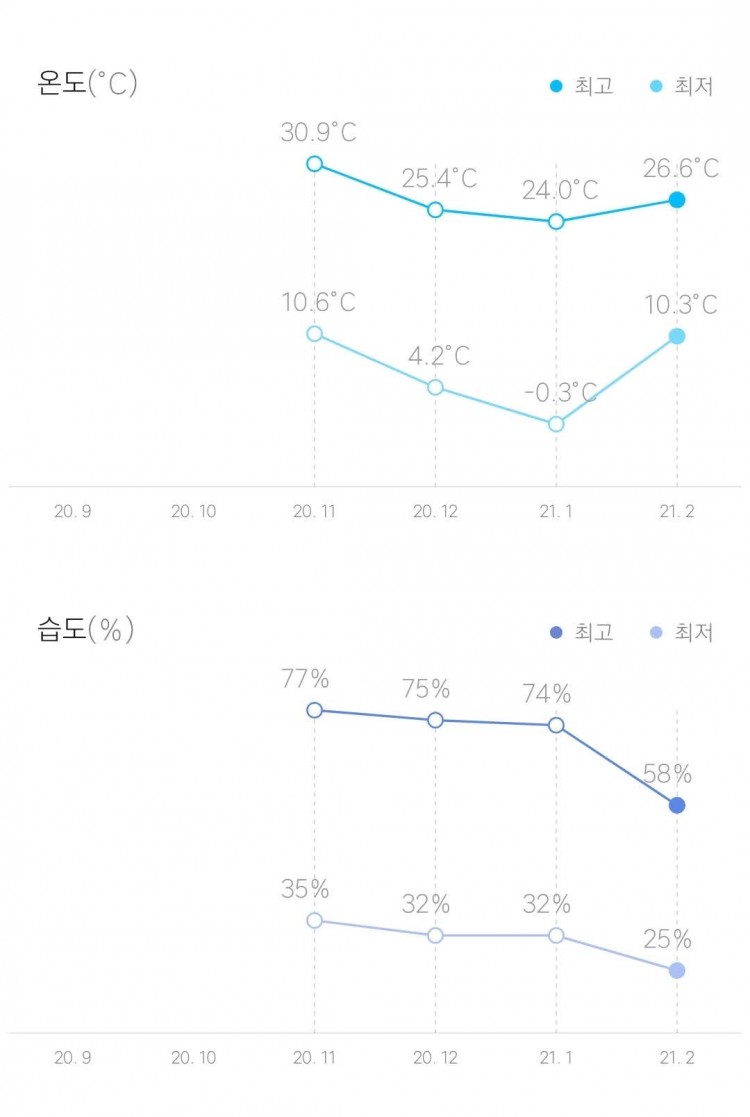
Task: Select the 21.1 highest humidity data point
Action: (556, 725)
